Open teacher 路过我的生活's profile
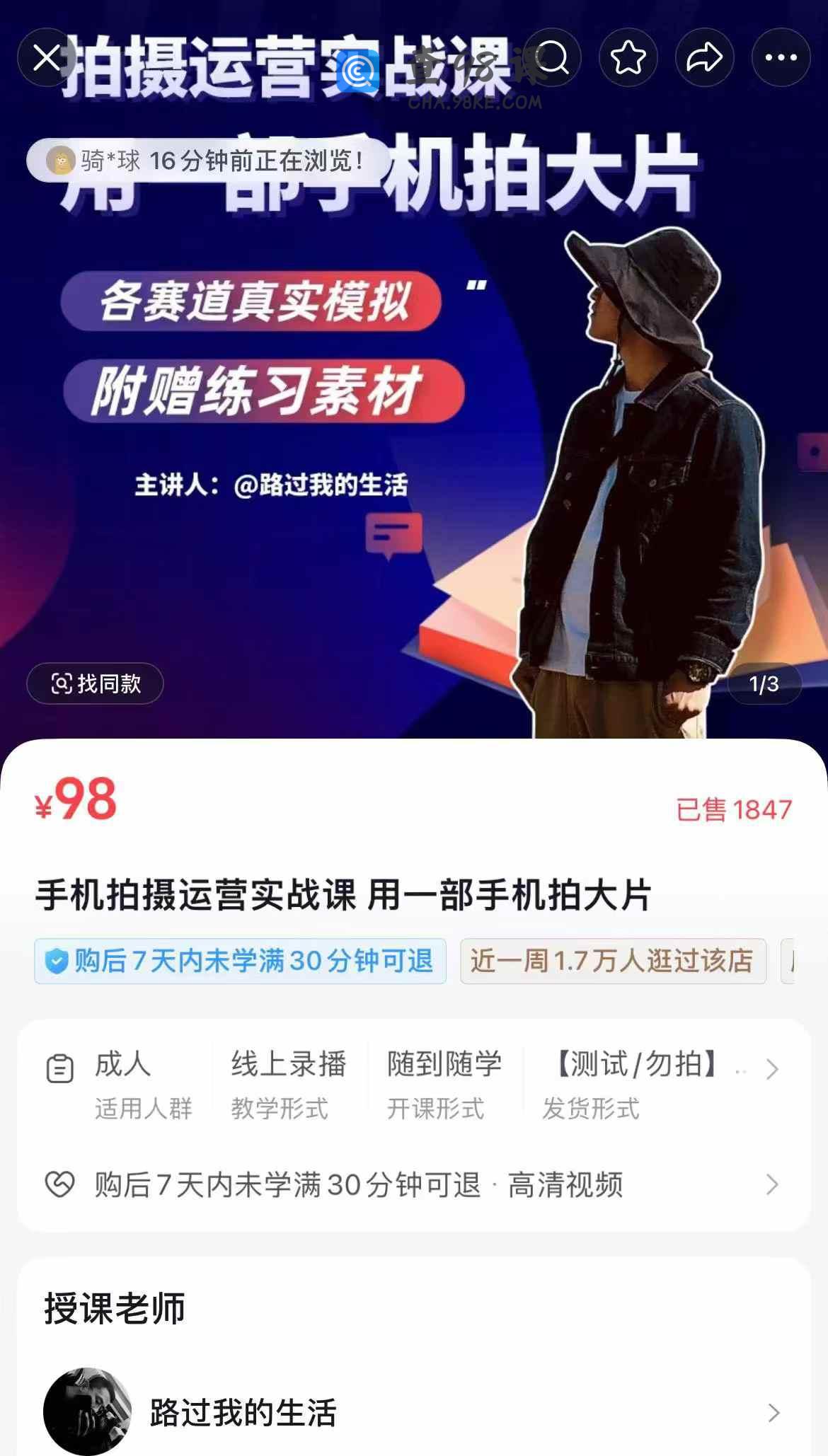828x1456 pixels. 414,1412
